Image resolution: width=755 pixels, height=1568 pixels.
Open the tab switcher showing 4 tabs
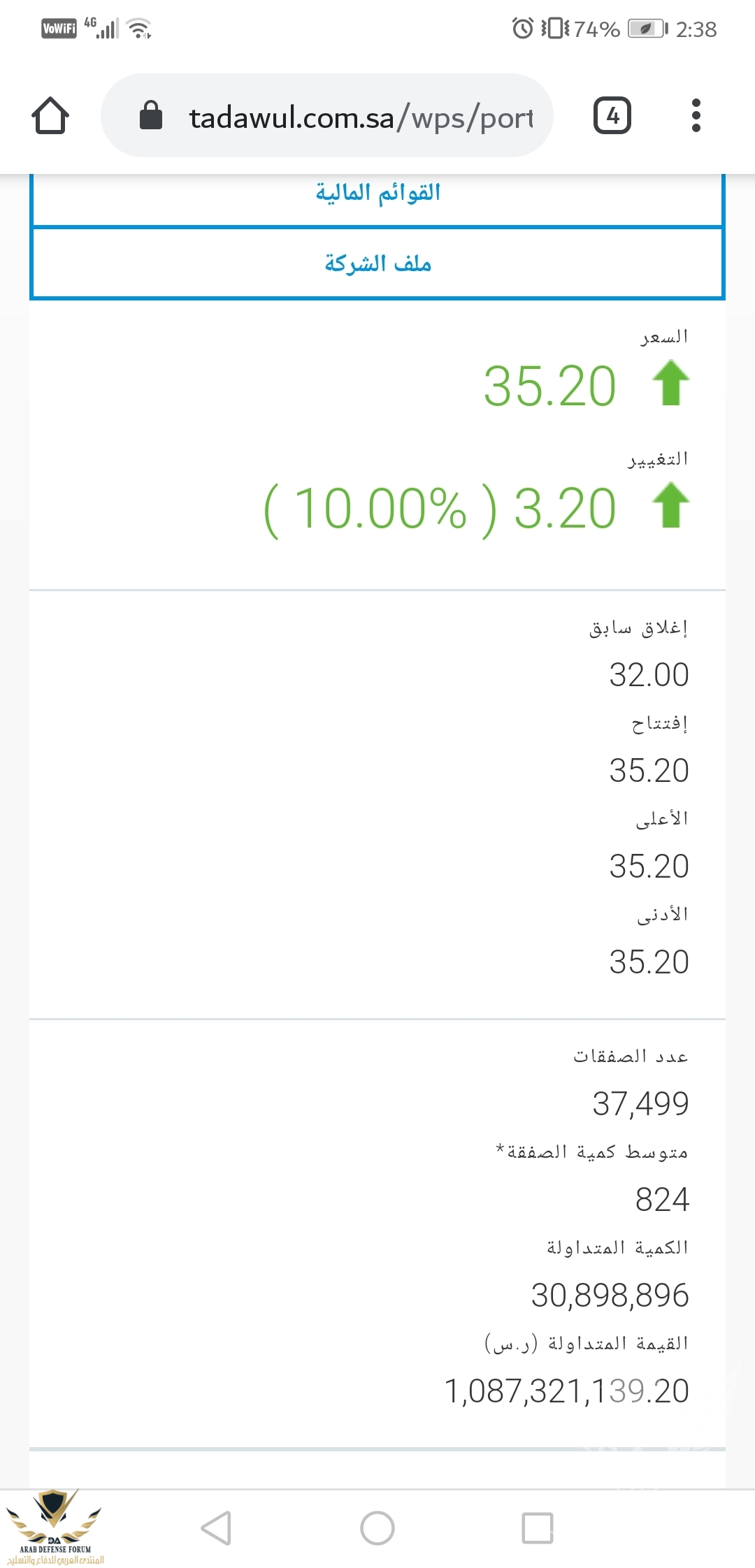click(612, 115)
